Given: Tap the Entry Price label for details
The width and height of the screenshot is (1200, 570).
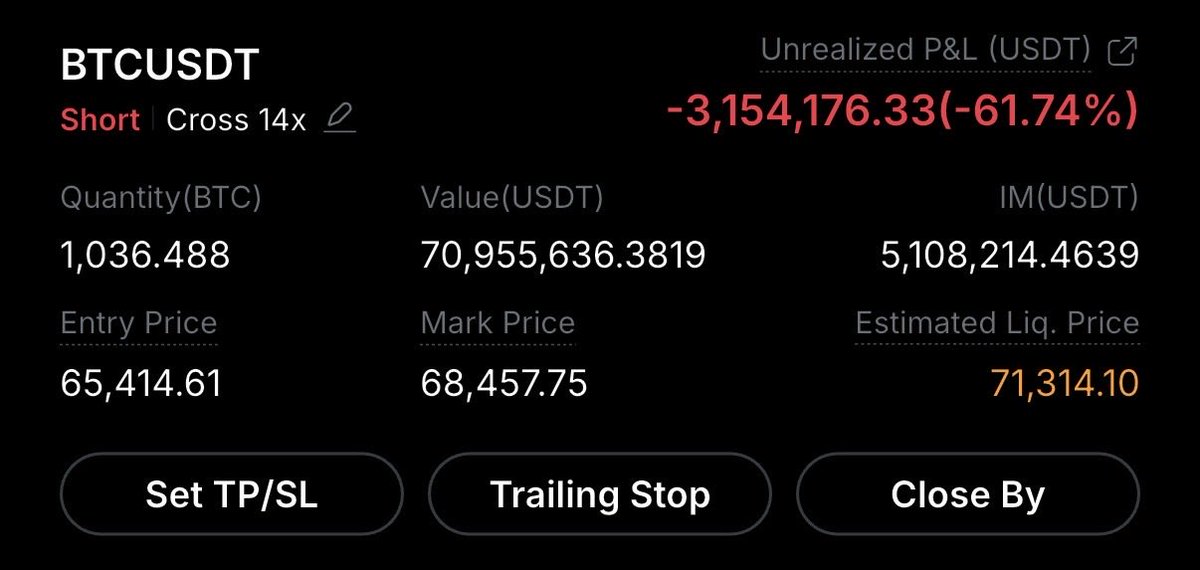Looking at the screenshot, I should (139, 323).
